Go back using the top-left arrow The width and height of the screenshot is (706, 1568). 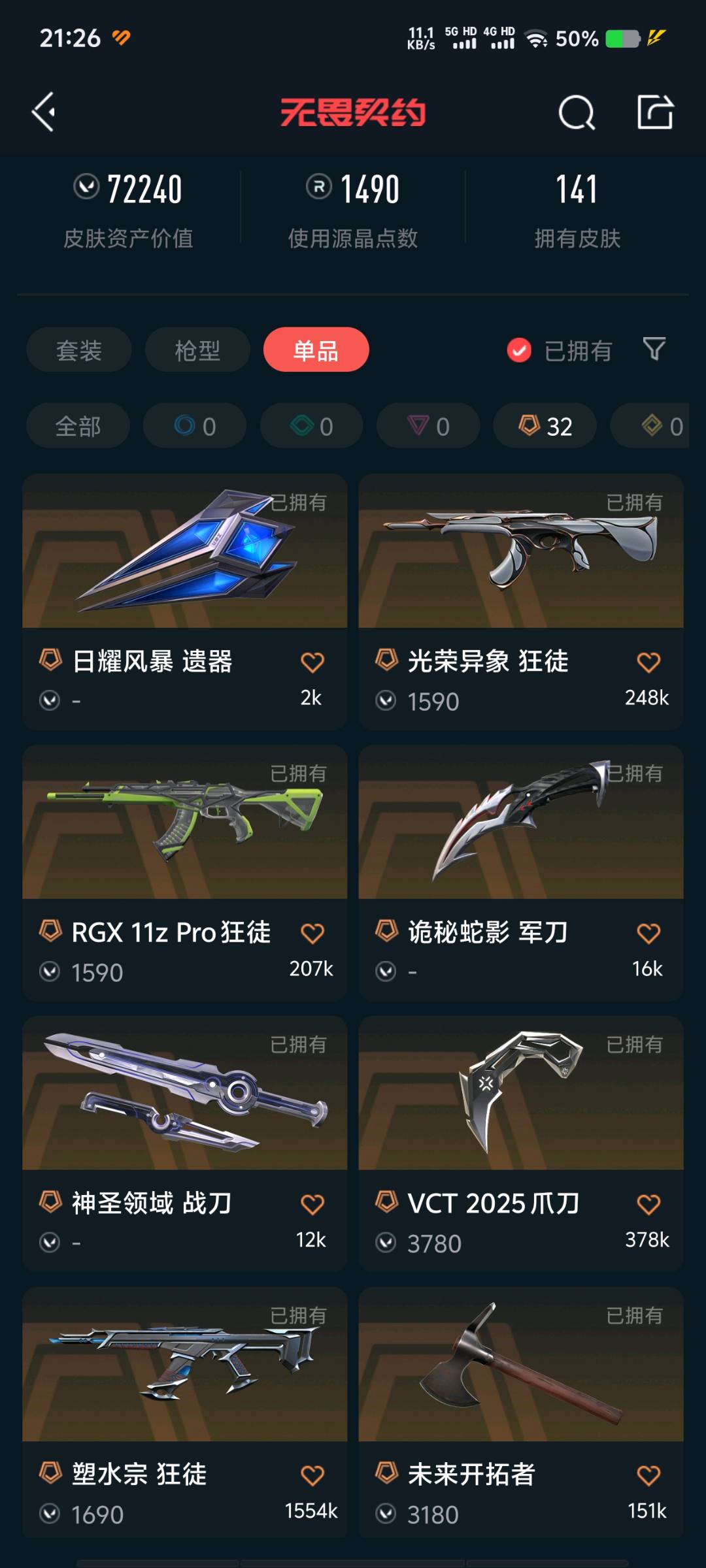click(x=44, y=112)
